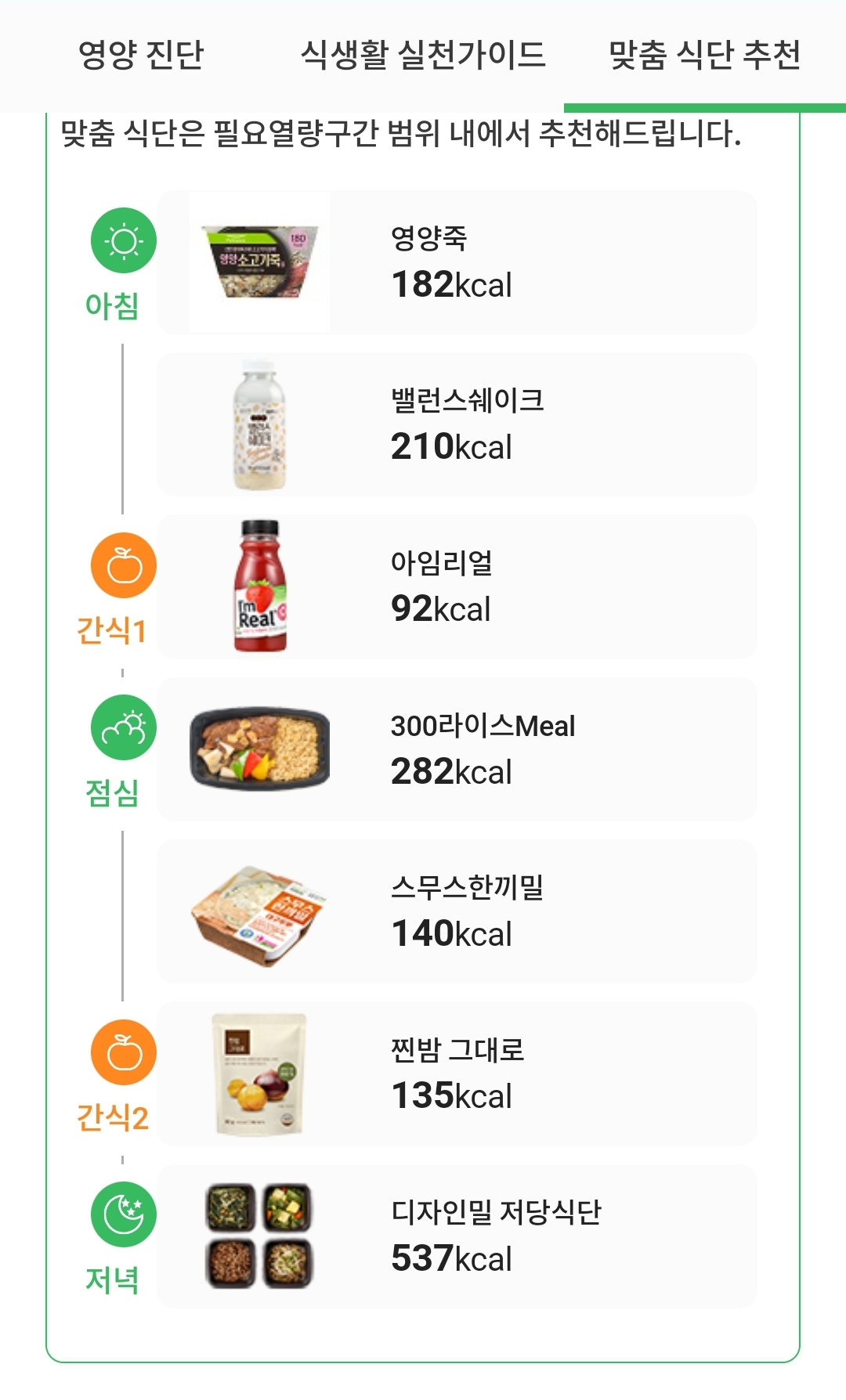Select the 맞춤 식단 추천 tab

coord(705,55)
